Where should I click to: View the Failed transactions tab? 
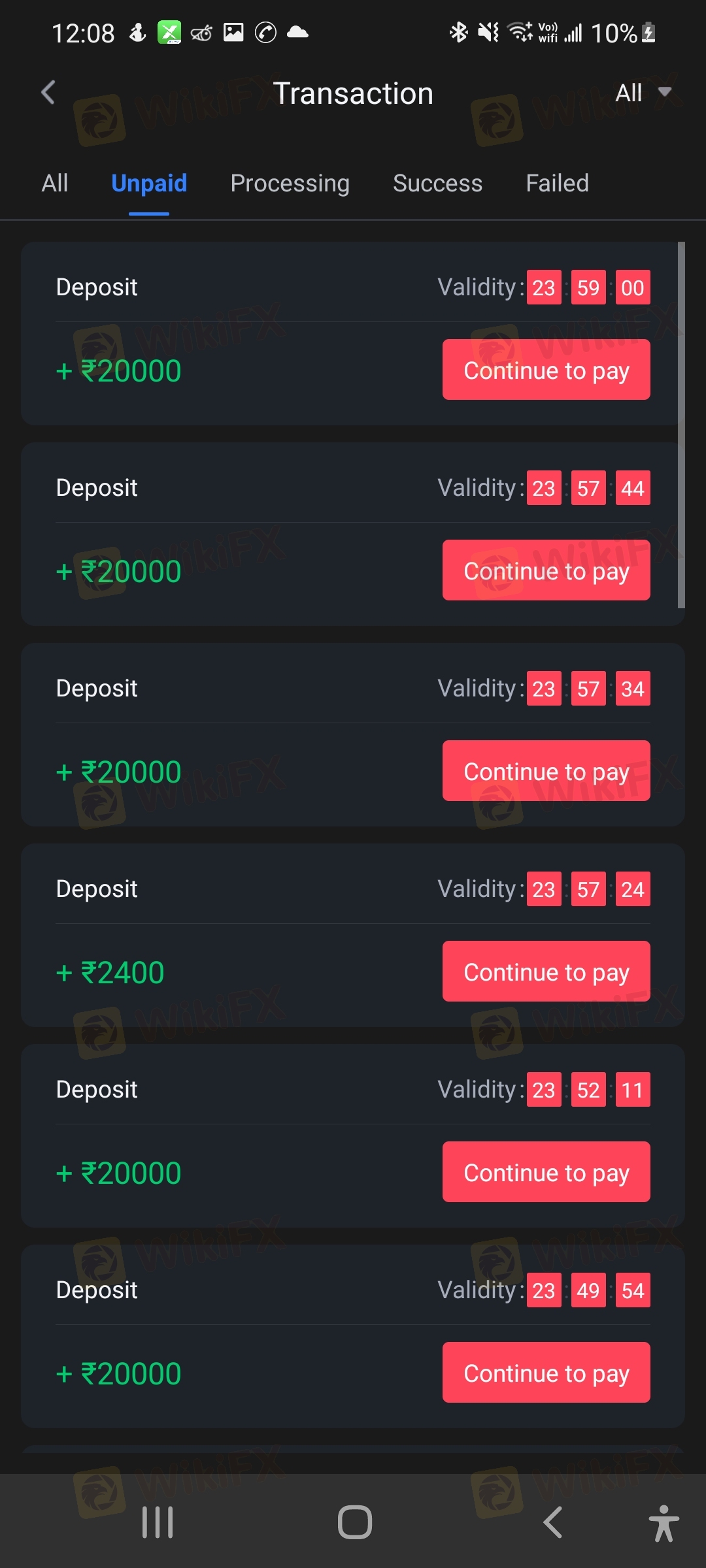[557, 183]
